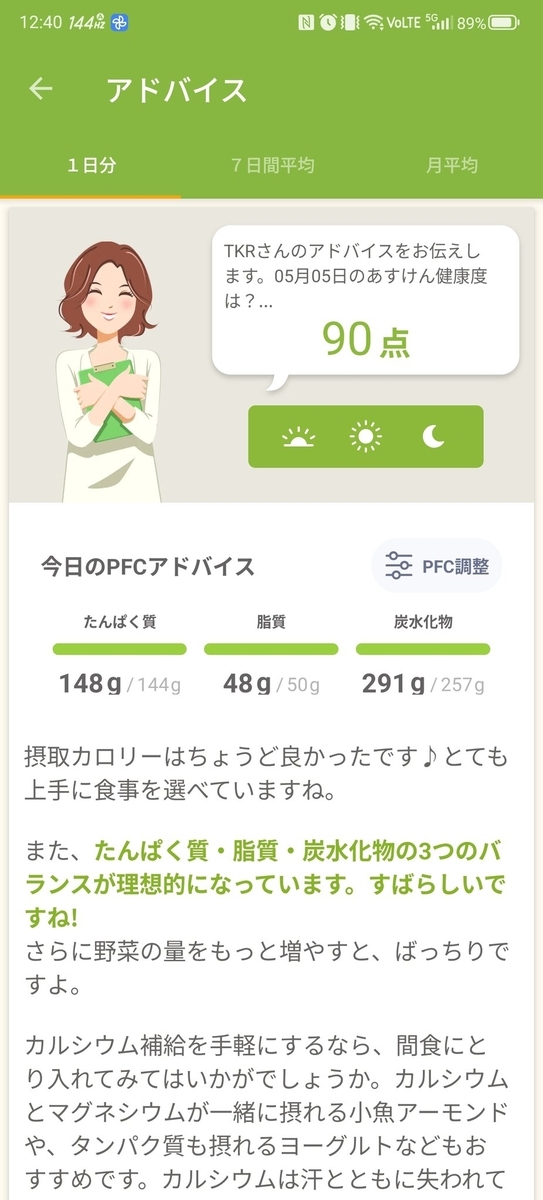This screenshot has width=543, height=1200.
Task: Select the 1日分 tab
Action: click(x=91, y=165)
